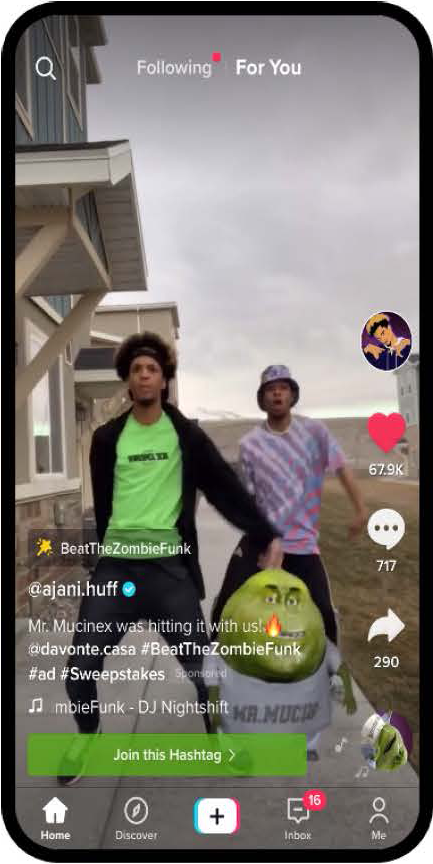Screen dimensions: 433x864
Task: Like this video with the heart
Action: coord(386,433)
